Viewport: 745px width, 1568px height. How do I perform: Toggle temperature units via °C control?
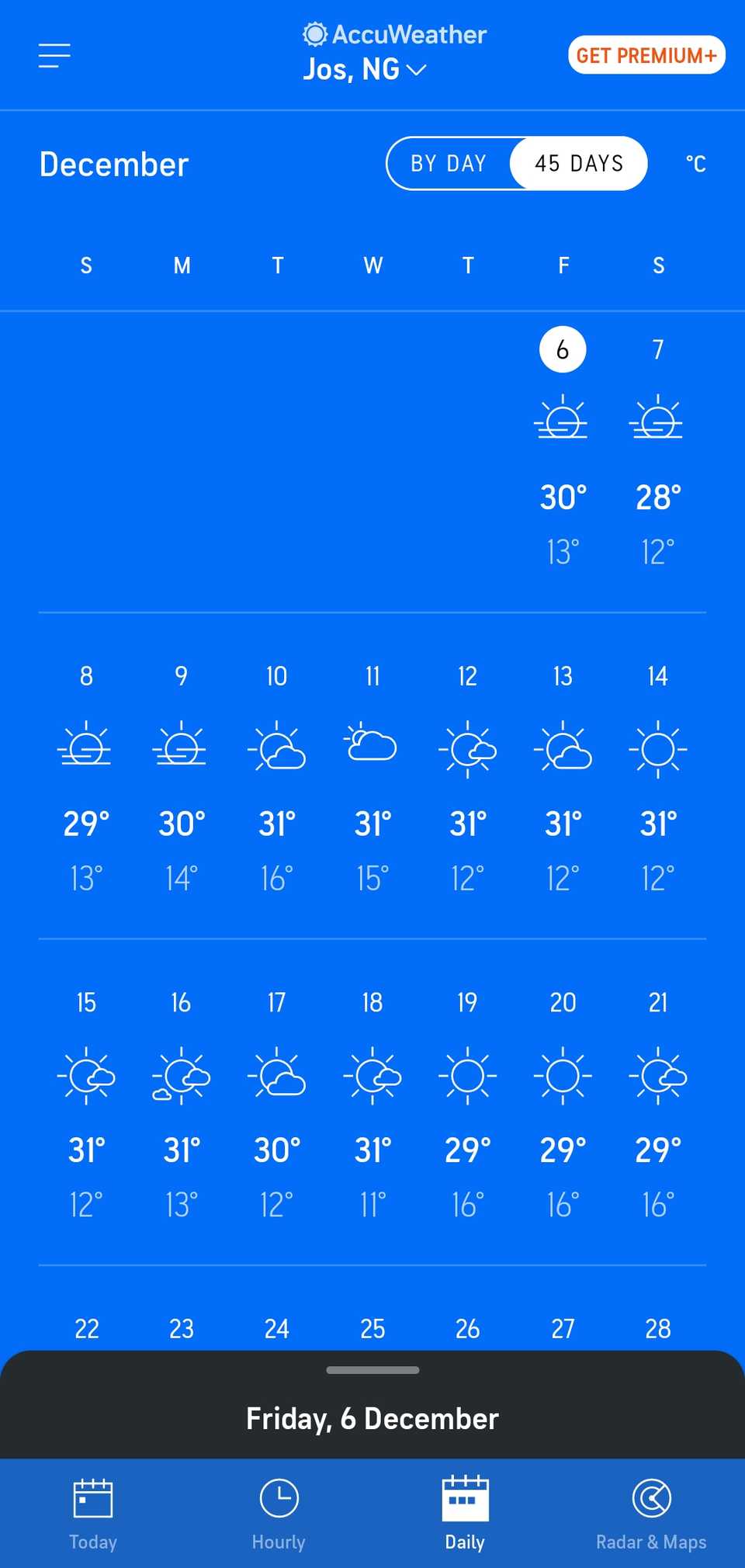tap(696, 163)
